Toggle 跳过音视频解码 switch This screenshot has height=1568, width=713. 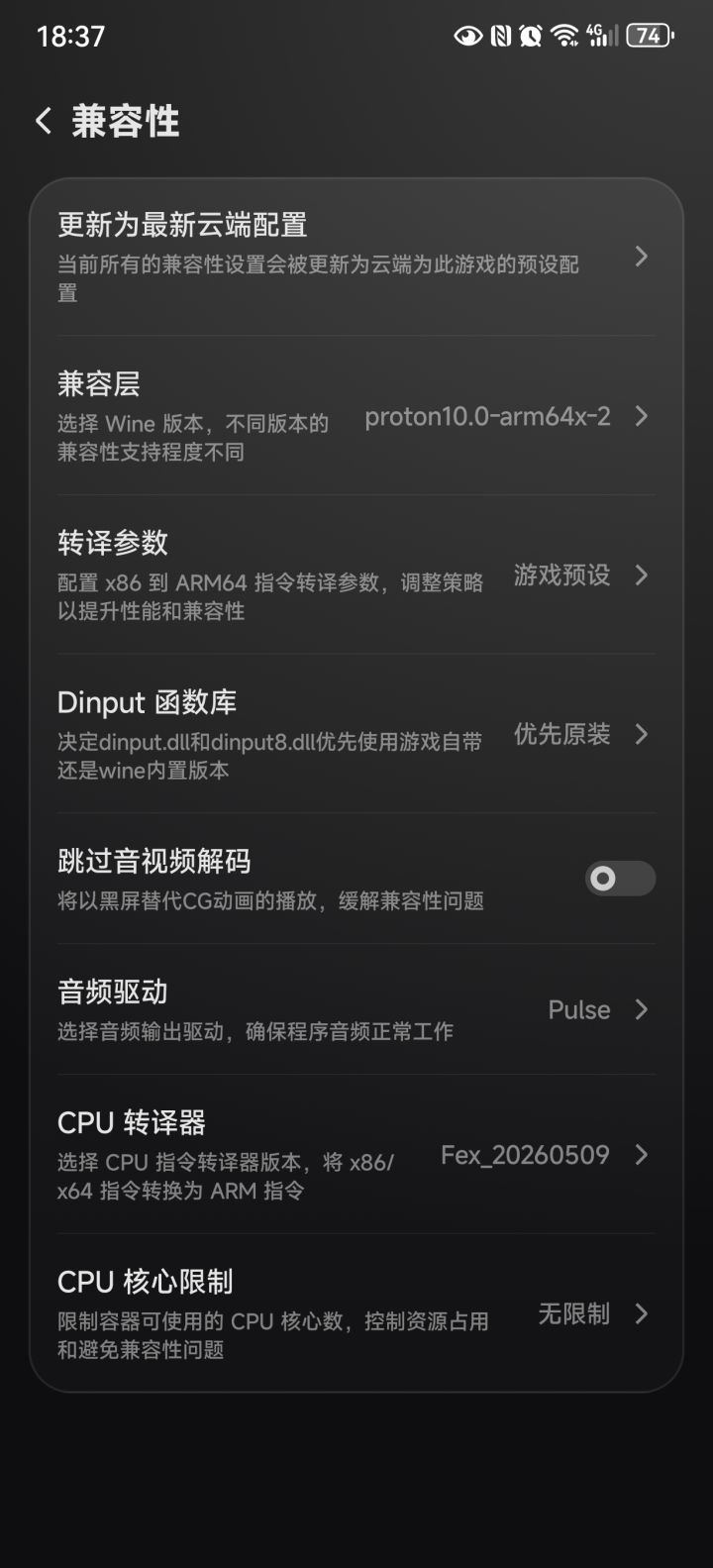point(620,879)
